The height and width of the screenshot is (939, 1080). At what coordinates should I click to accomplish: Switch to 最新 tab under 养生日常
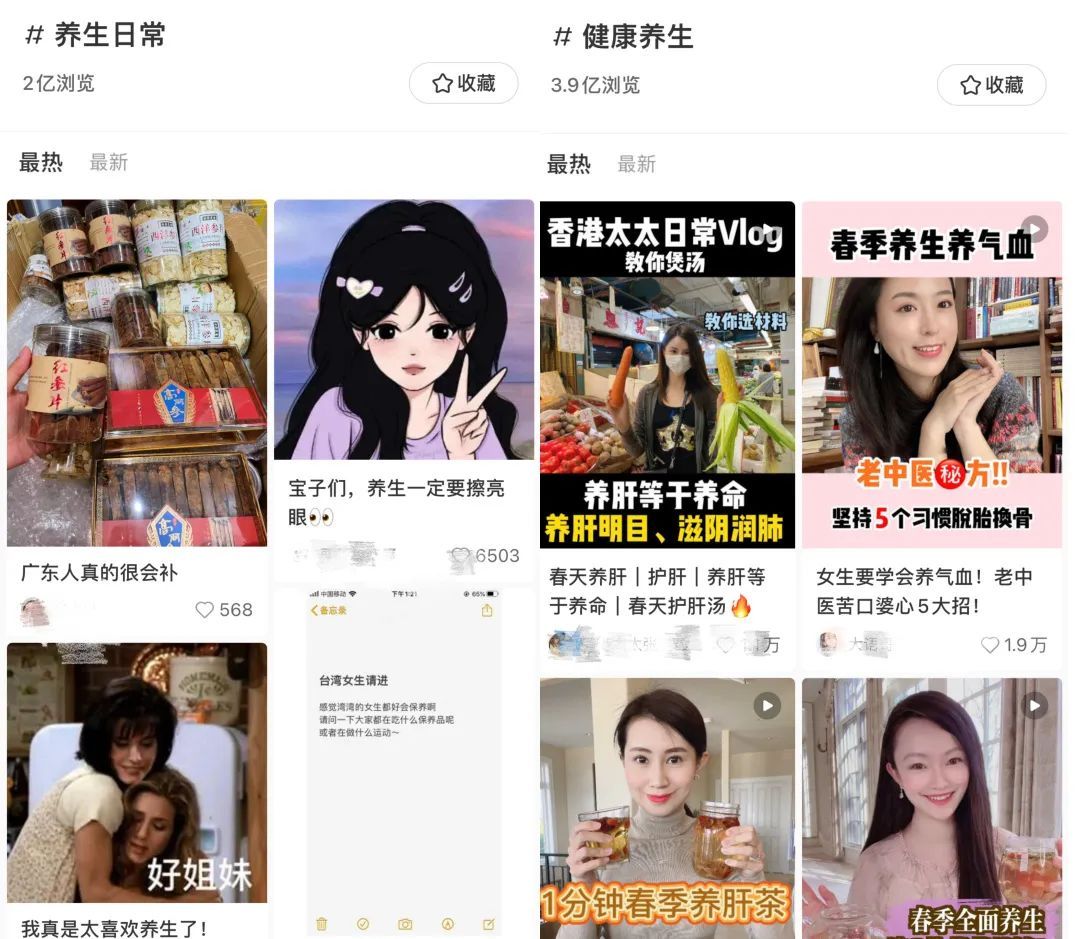point(108,163)
